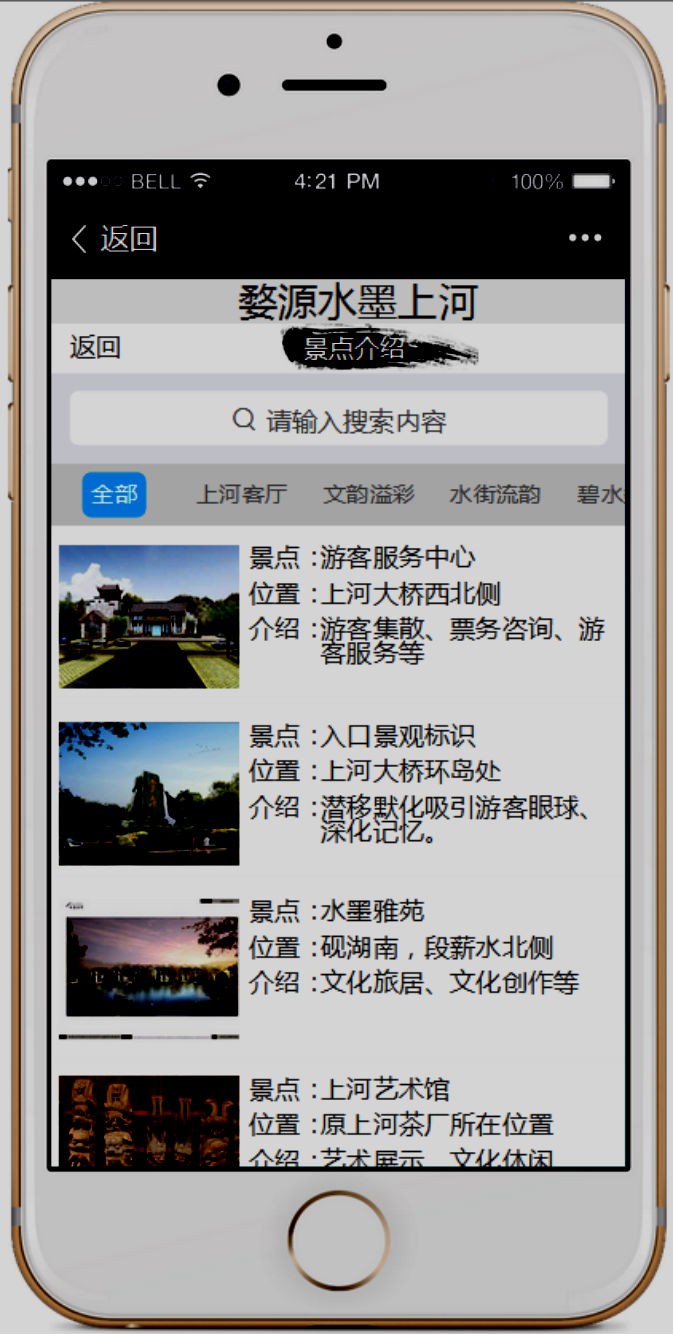This screenshot has width=673, height=1334.
Task: Open the 入口景观标识 attraction entry
Action: [338, 793]
